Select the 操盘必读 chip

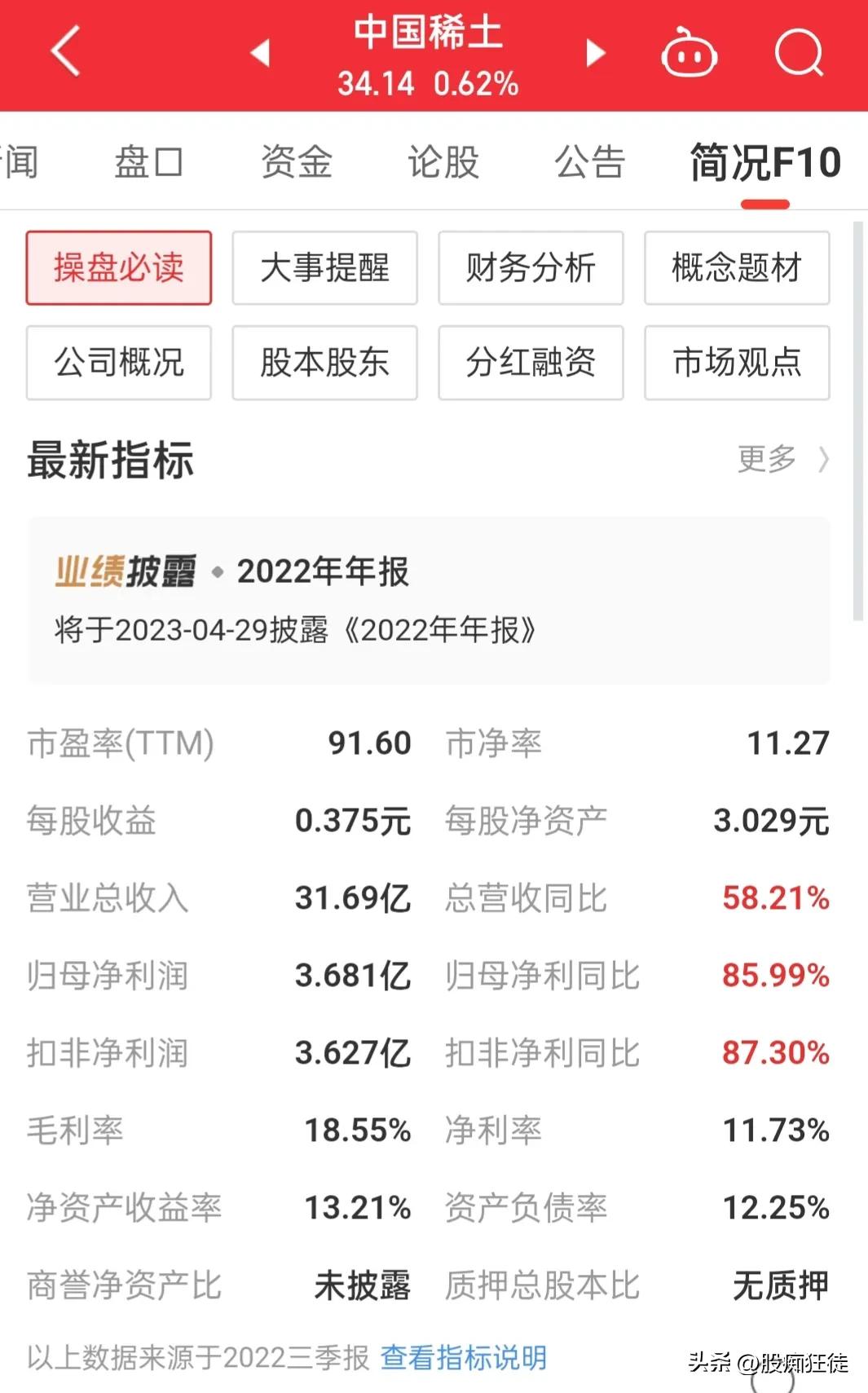[x=119, y=268]
